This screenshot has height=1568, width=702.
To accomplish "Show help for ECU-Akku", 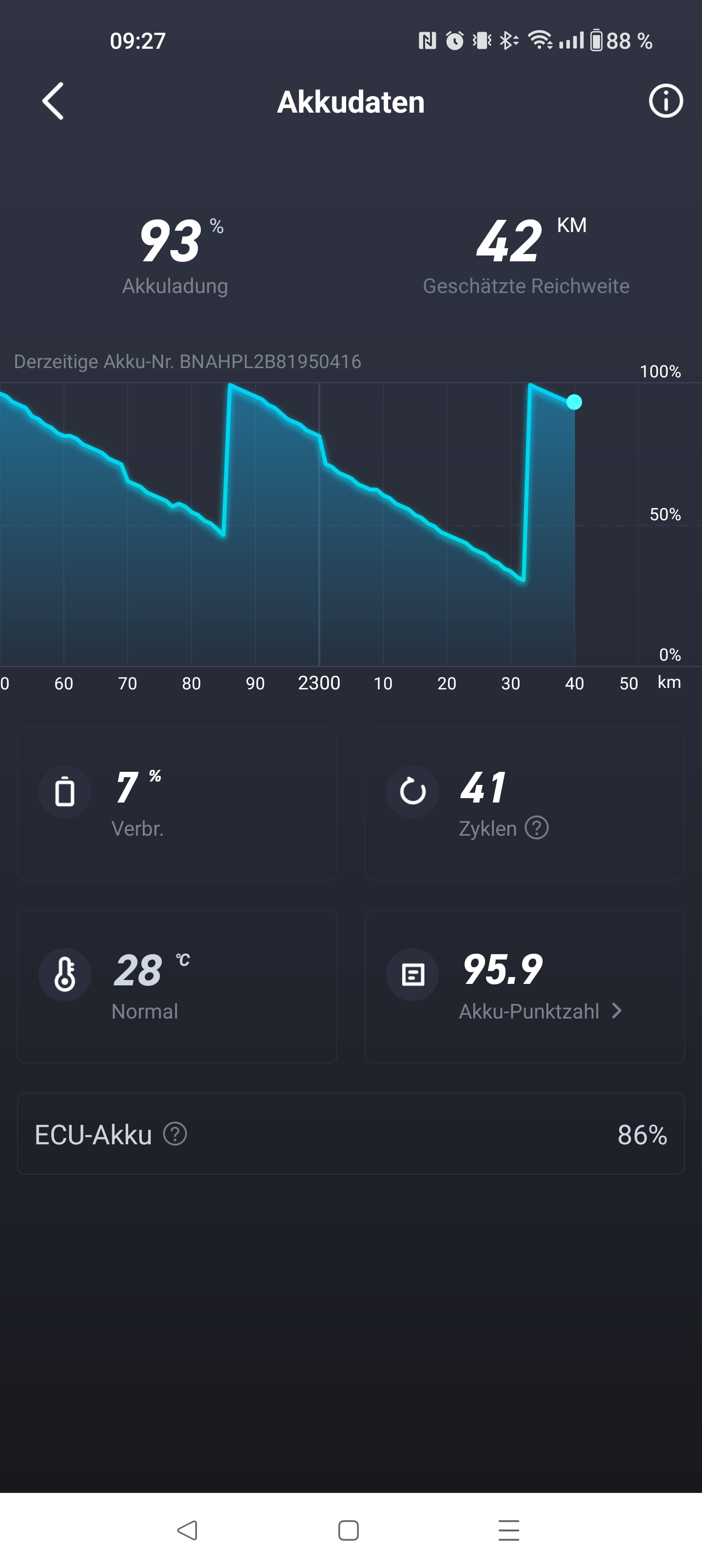I will click(175, 1134).
